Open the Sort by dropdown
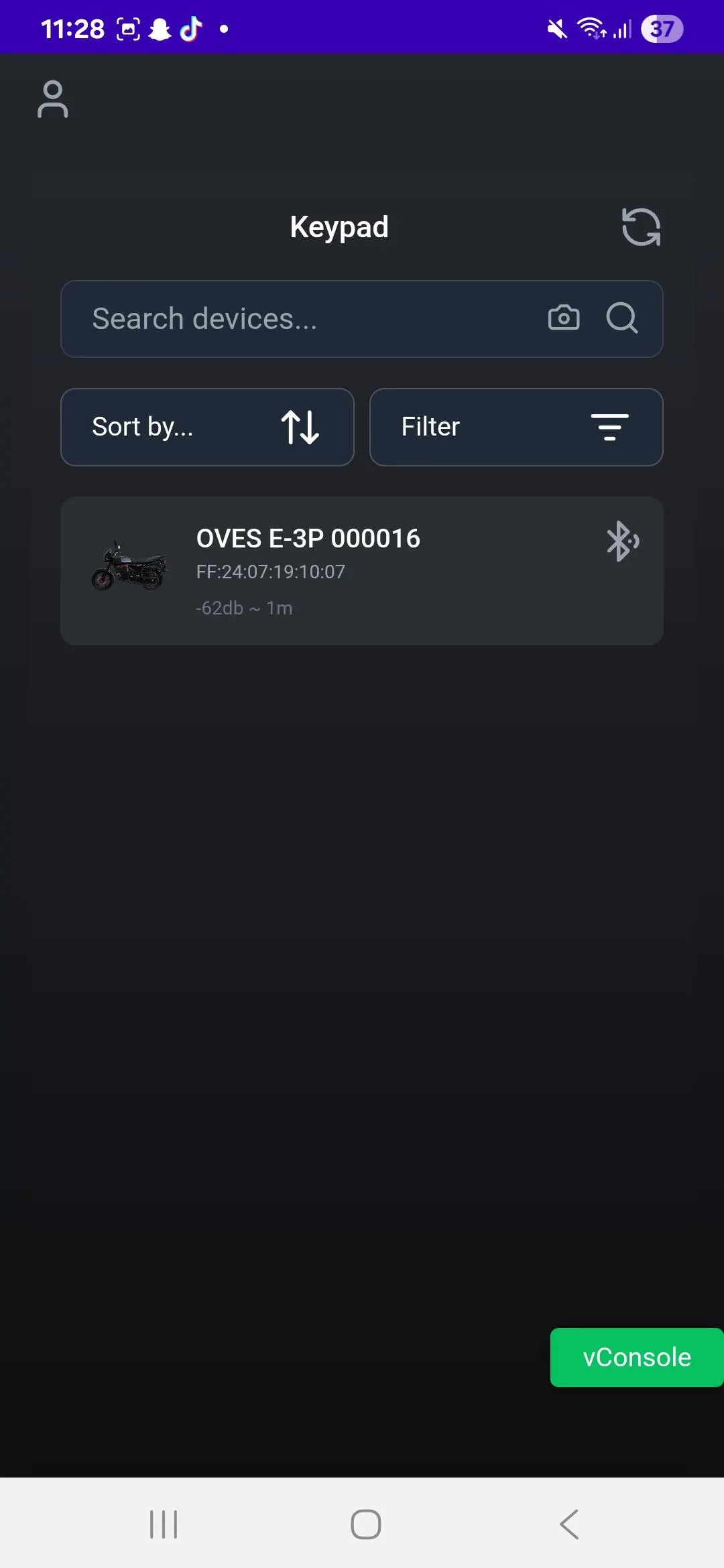 pos(206,427)
